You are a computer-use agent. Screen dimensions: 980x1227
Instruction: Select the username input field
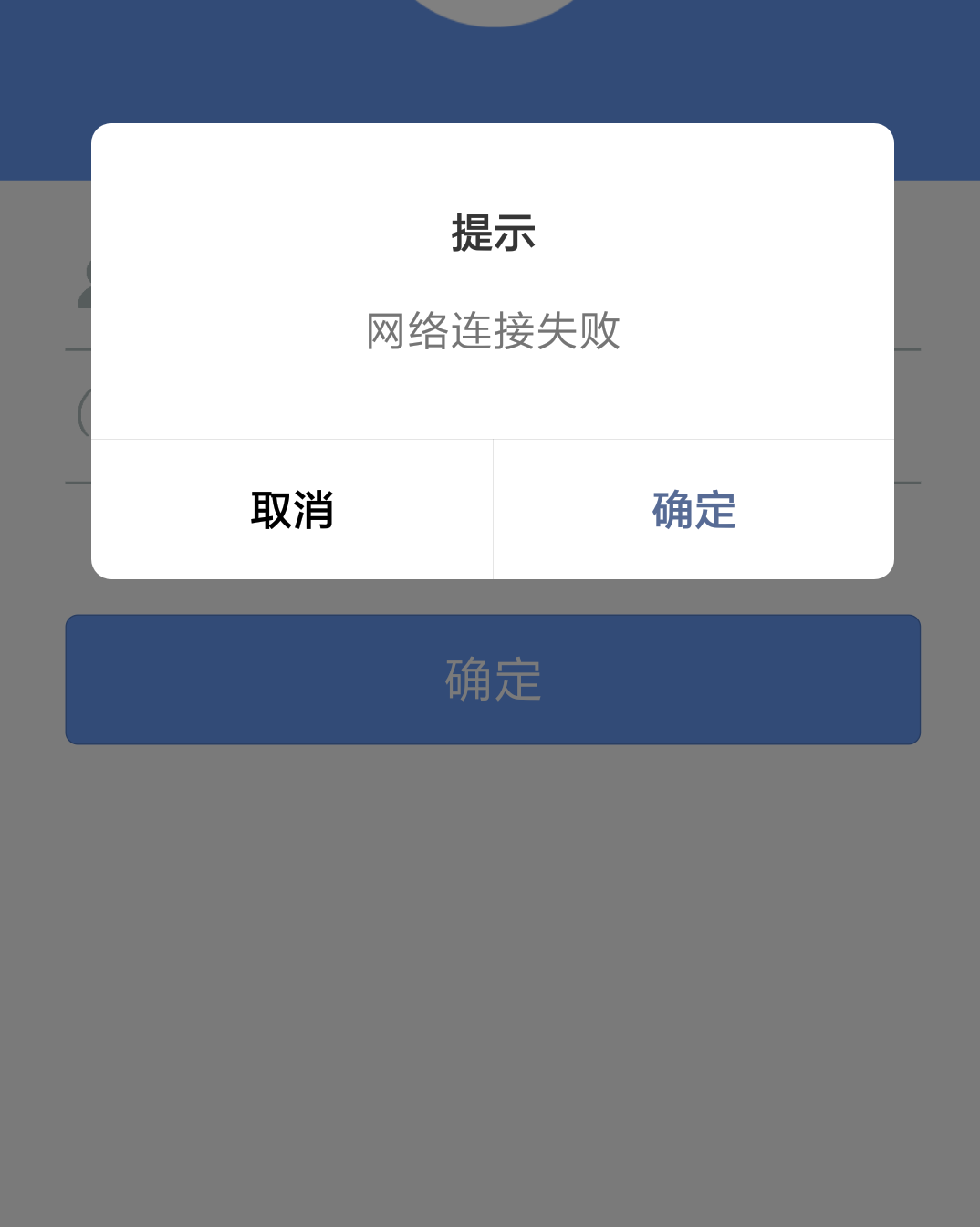click(493, 301)
